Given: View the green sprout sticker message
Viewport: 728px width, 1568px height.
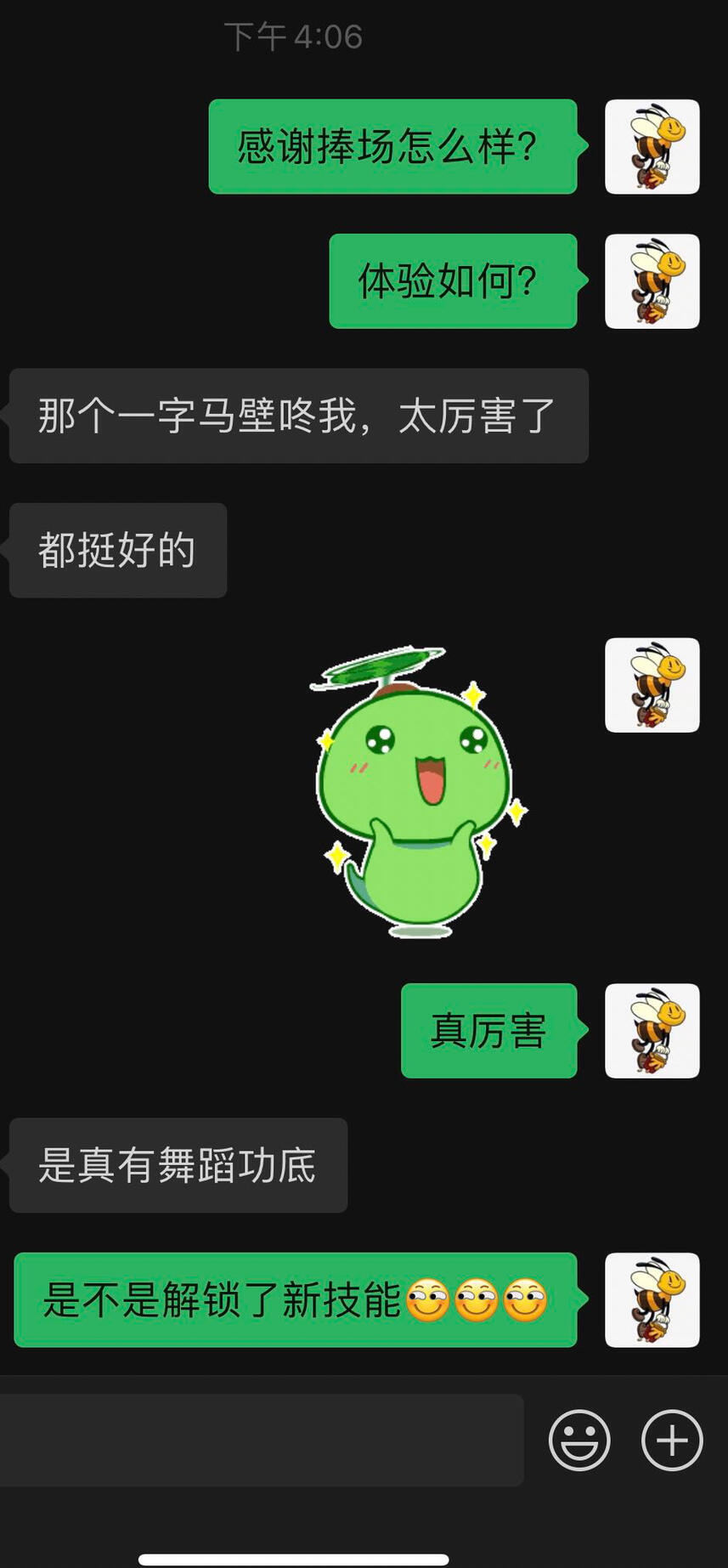Looking at the screenshot, I should coord(418,792).
